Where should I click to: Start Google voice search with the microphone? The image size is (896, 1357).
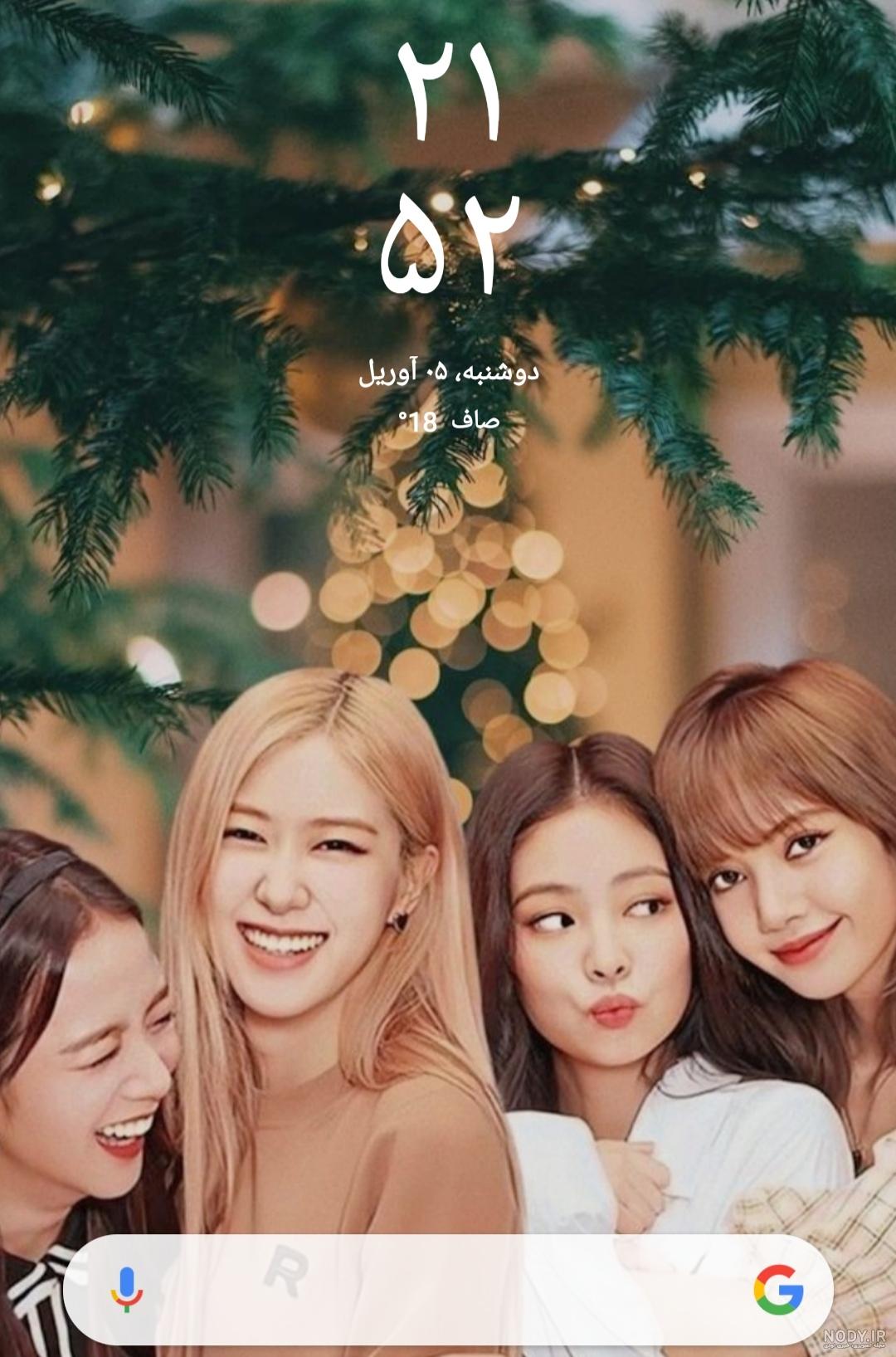[x=126, y=1289]
